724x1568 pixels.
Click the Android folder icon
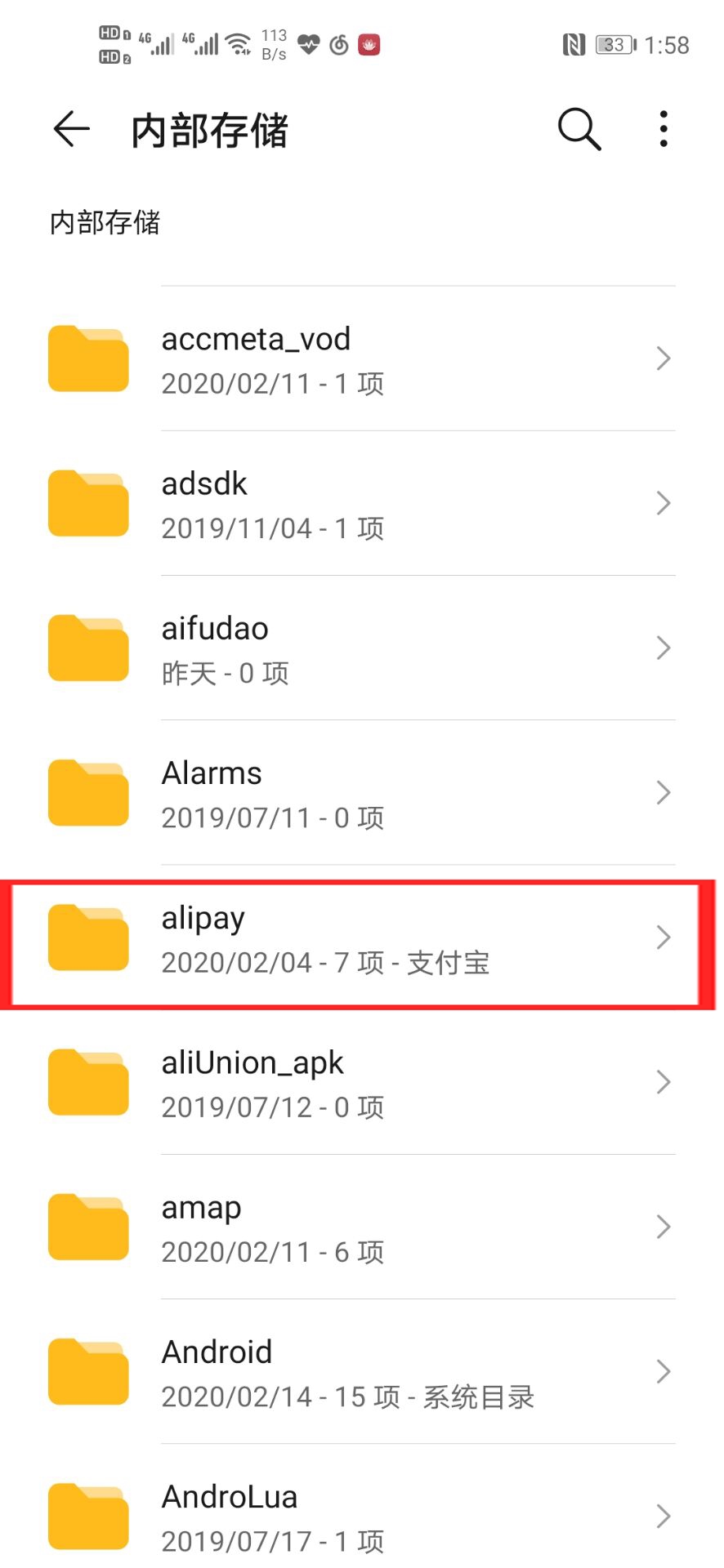tap(87, 1372)
